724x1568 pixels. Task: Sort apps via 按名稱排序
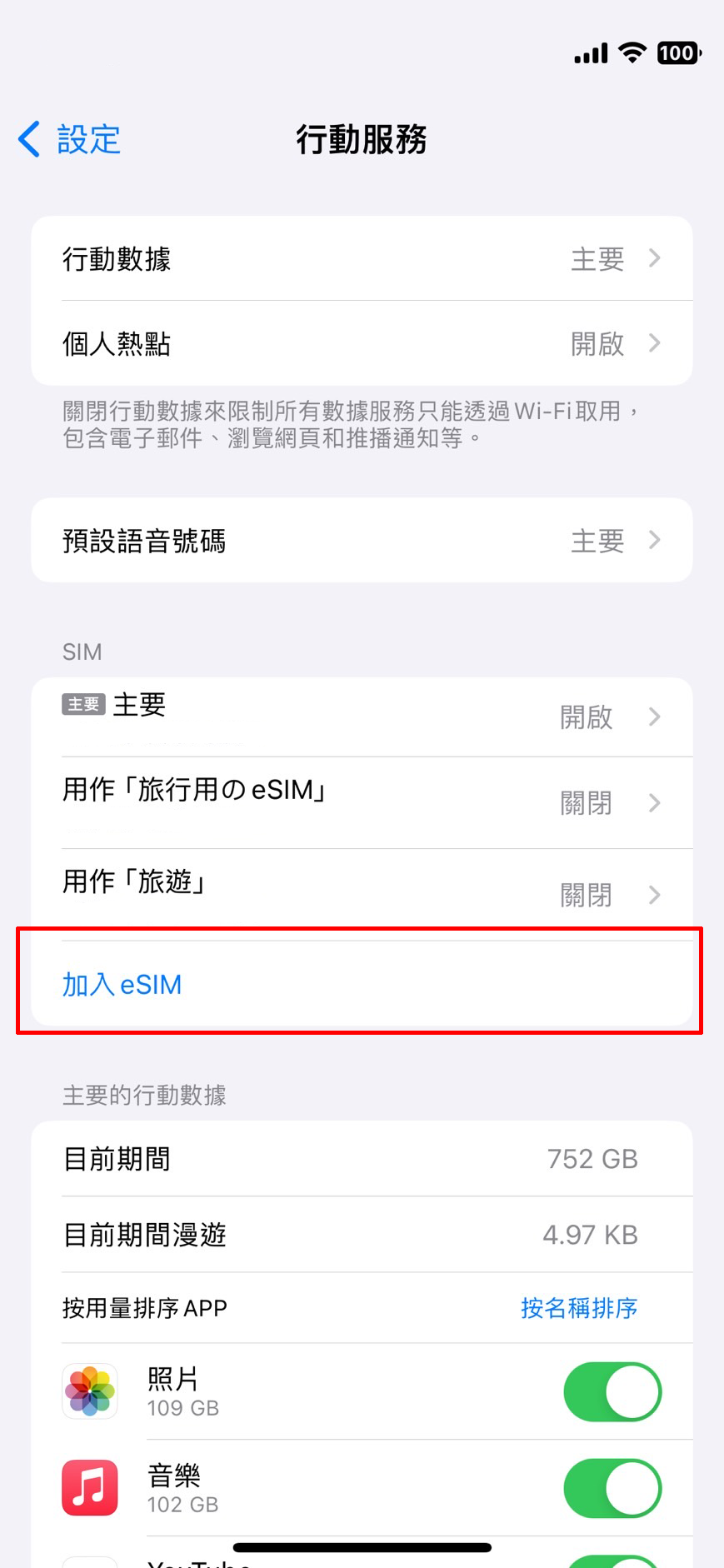click(x=578, y=1308)
